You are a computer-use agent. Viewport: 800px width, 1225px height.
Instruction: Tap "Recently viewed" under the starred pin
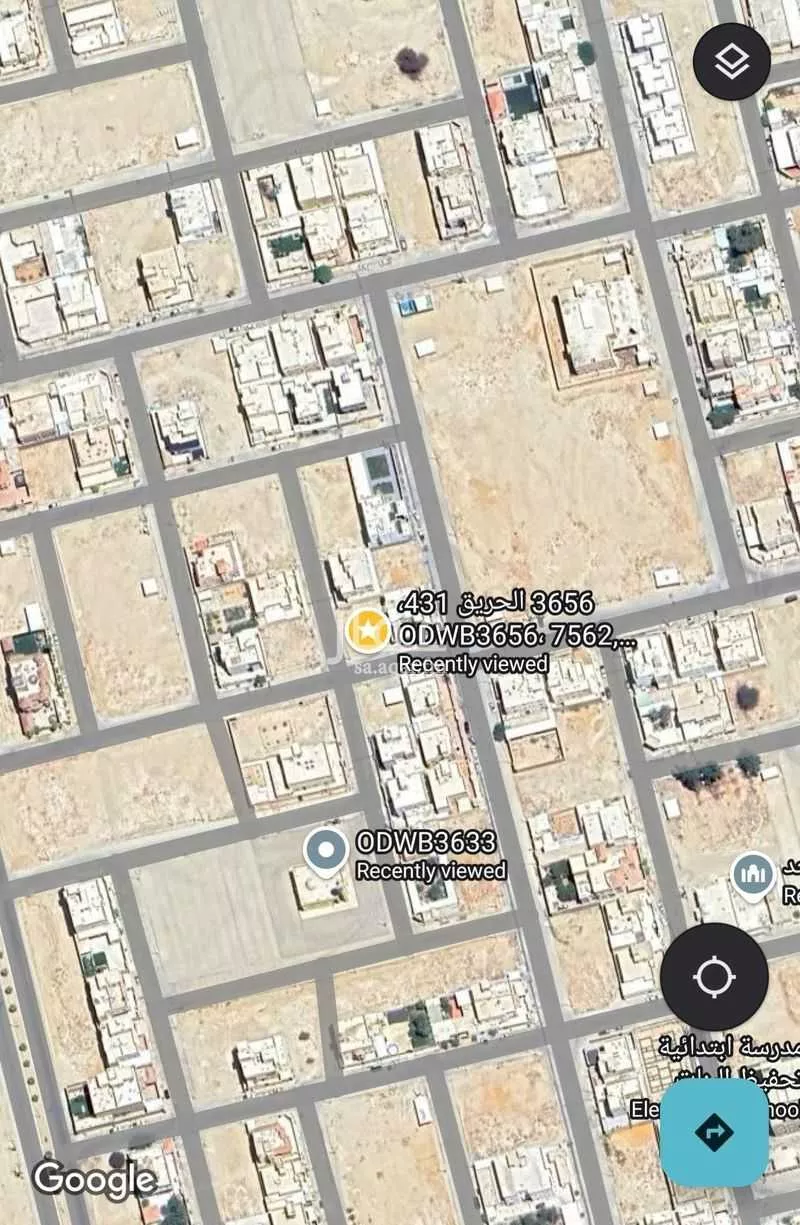pyautogui.click(x=474, y=661)
